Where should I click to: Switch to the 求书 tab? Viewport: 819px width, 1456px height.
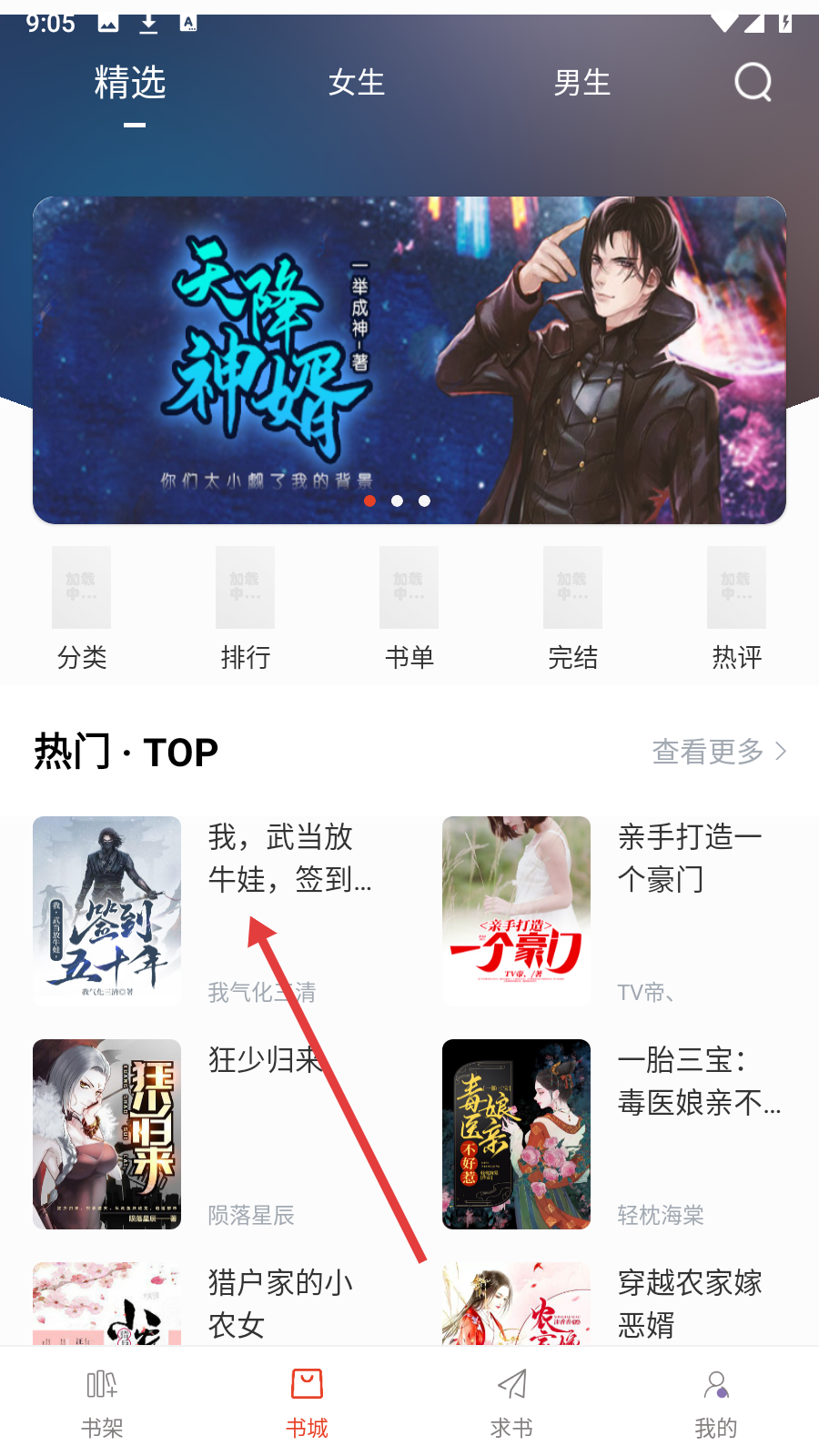511,1403
